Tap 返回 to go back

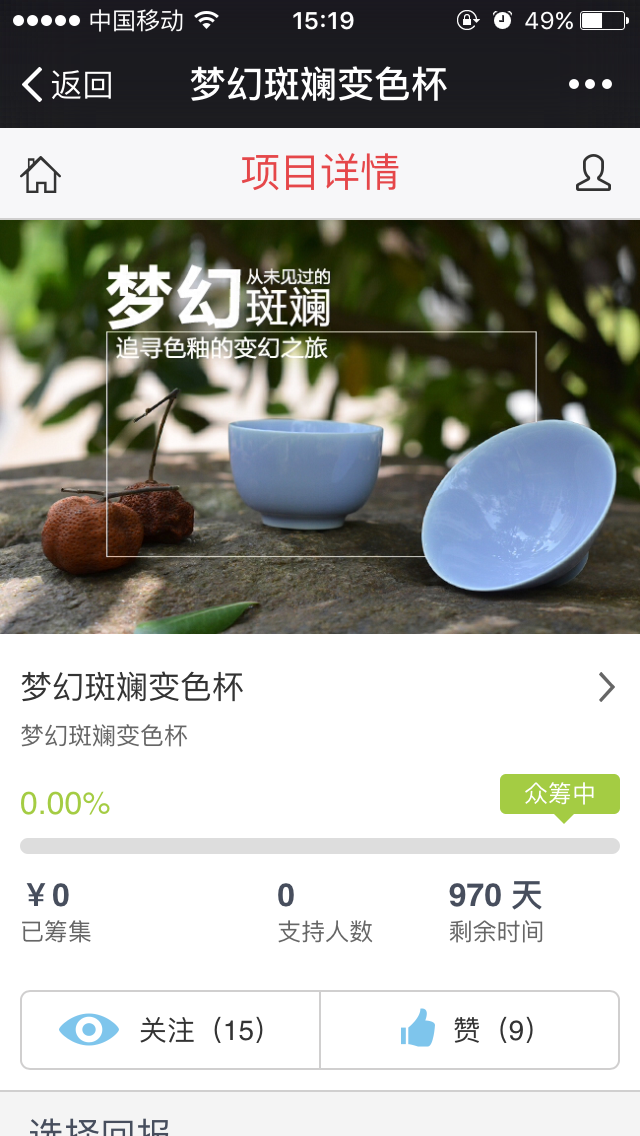click(x=66, y=85)
